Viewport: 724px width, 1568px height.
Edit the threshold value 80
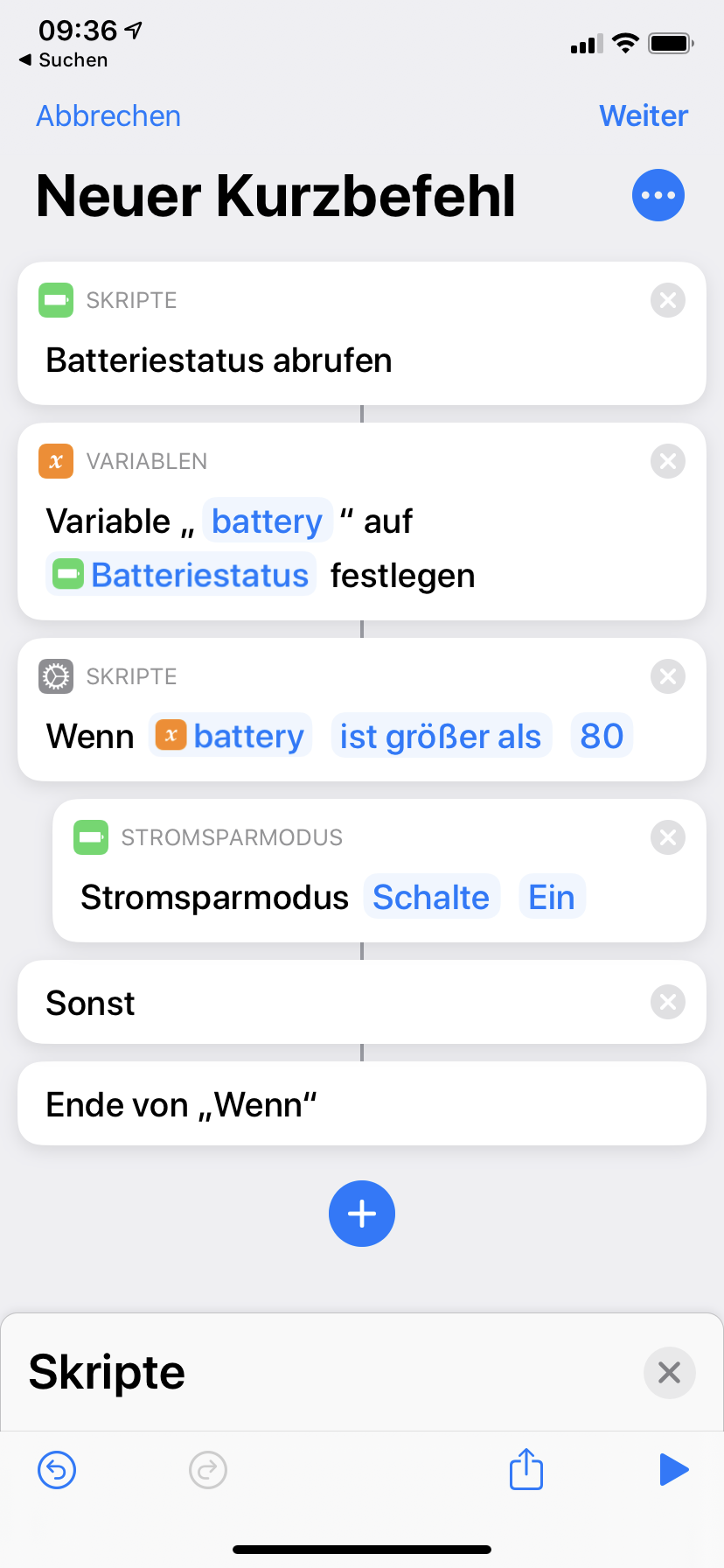click(602, 736)
